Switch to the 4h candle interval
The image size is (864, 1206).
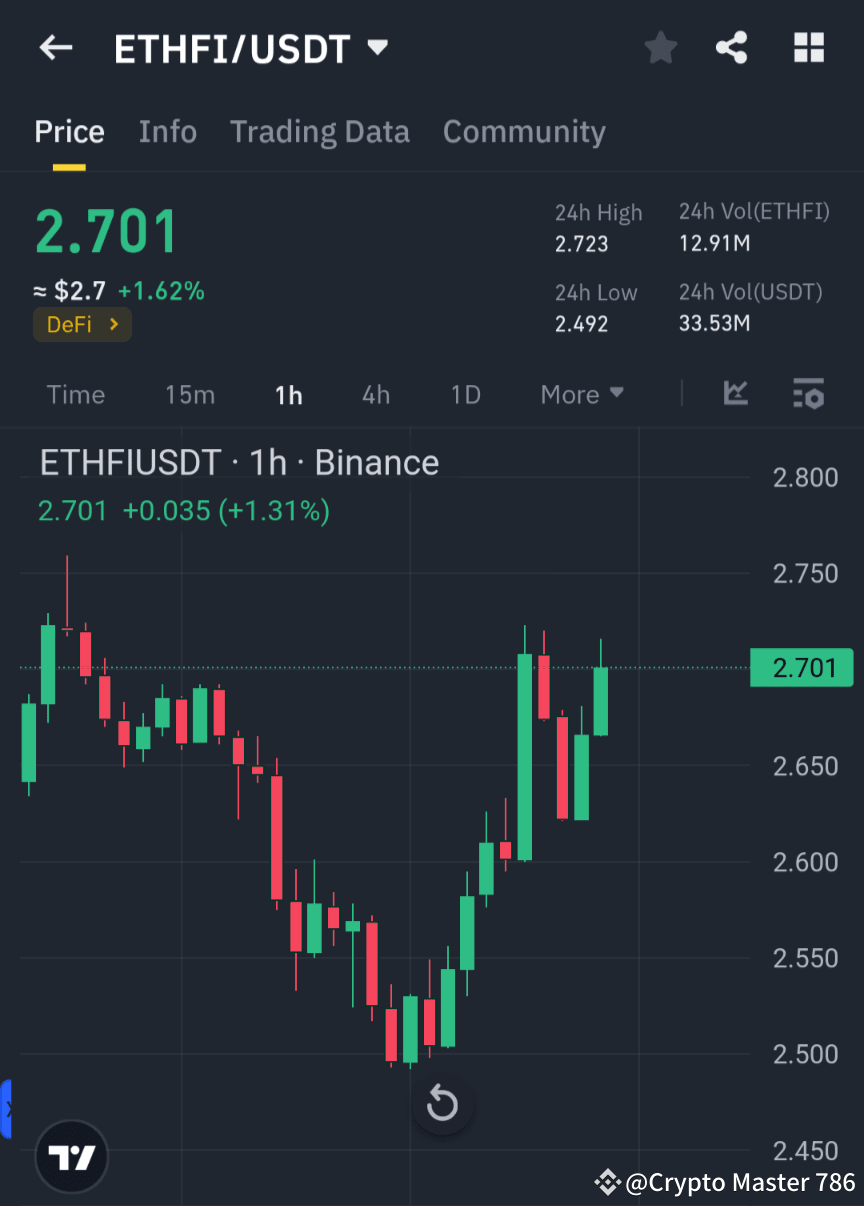375,394
